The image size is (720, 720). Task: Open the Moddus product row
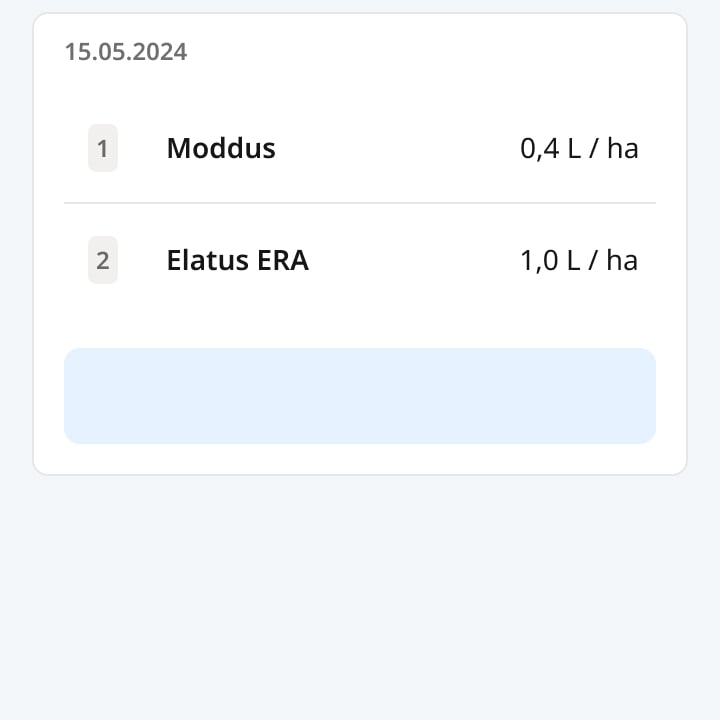tap(360, 149)
